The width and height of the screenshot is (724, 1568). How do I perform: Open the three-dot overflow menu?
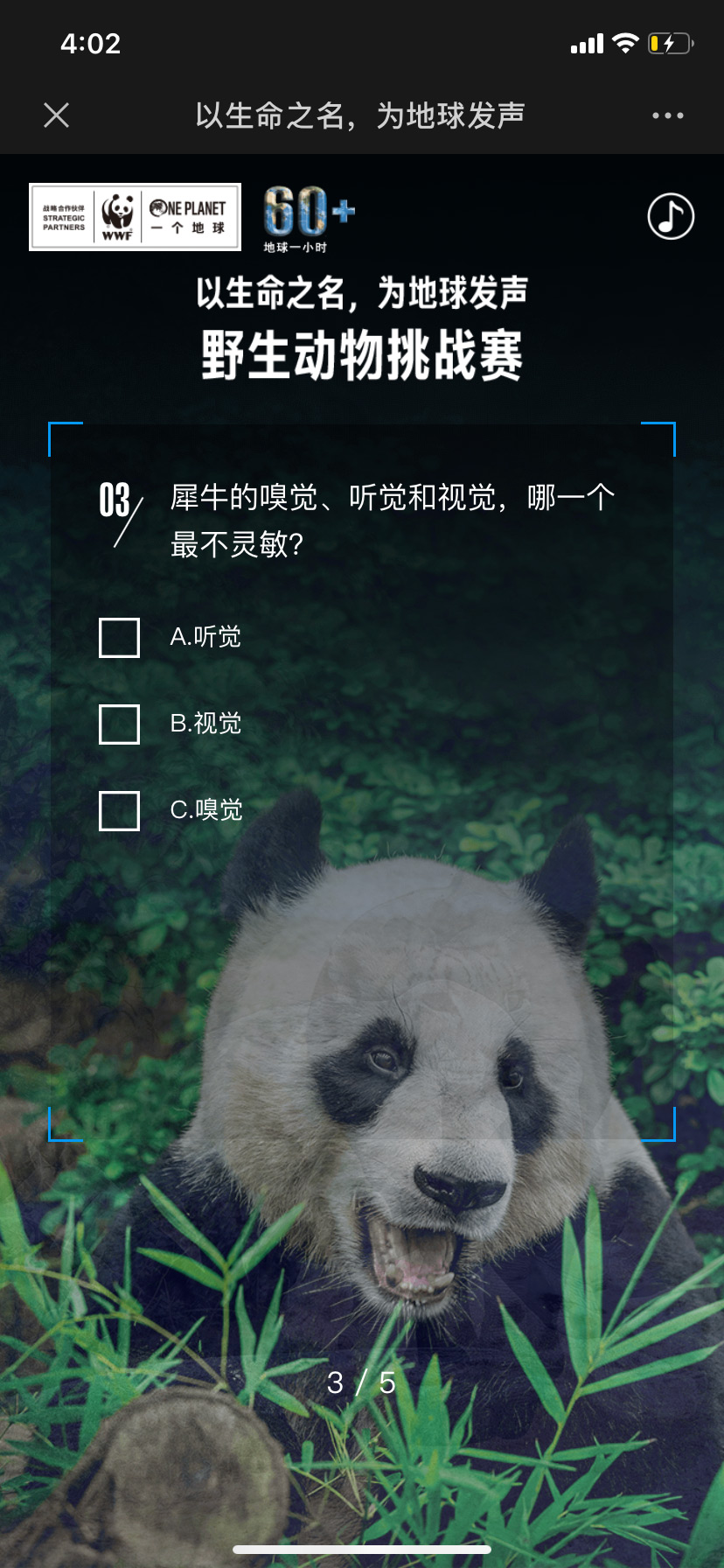(x=667, y=115)
